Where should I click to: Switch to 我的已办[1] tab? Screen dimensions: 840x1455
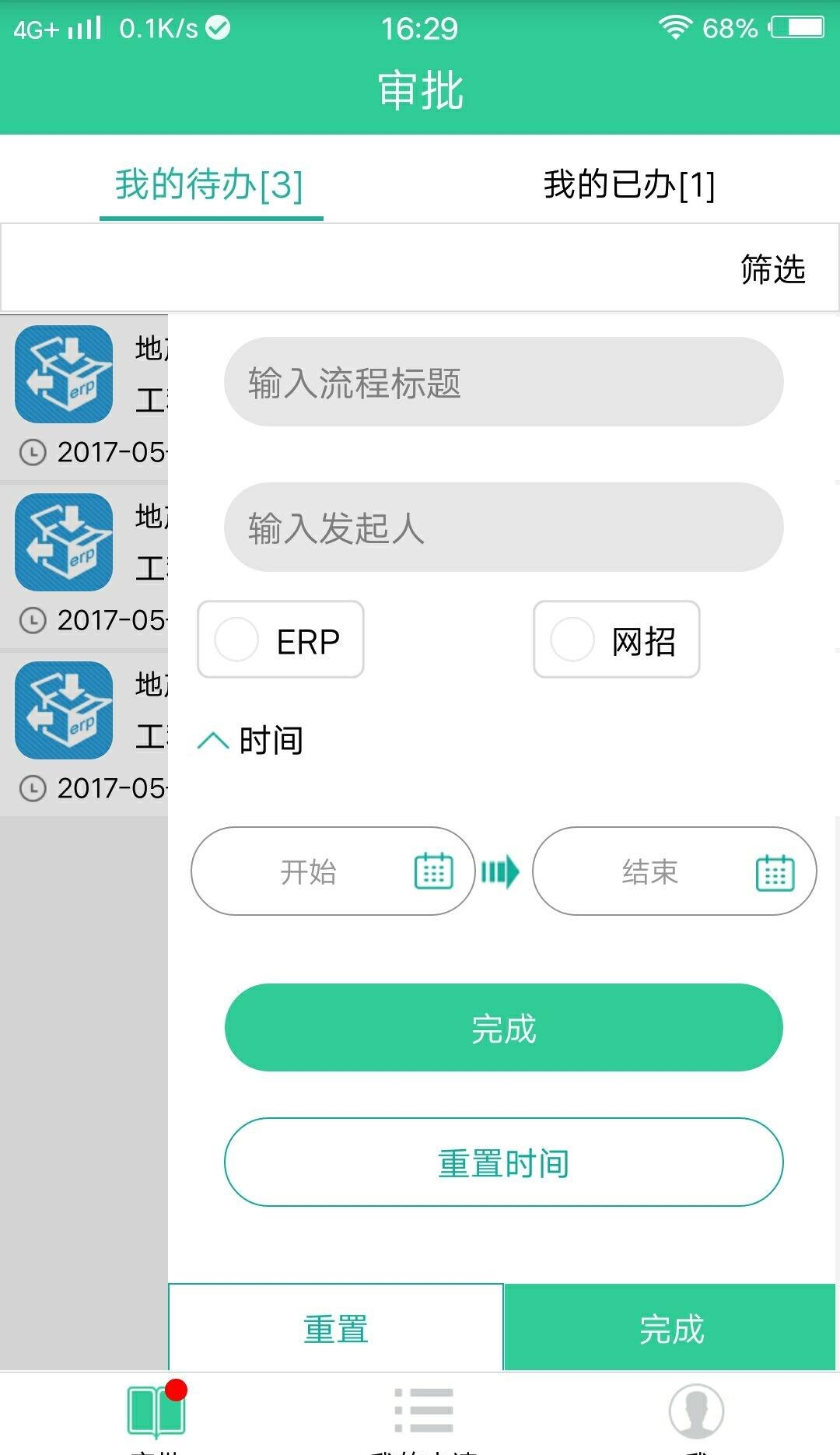pos(628,185)
